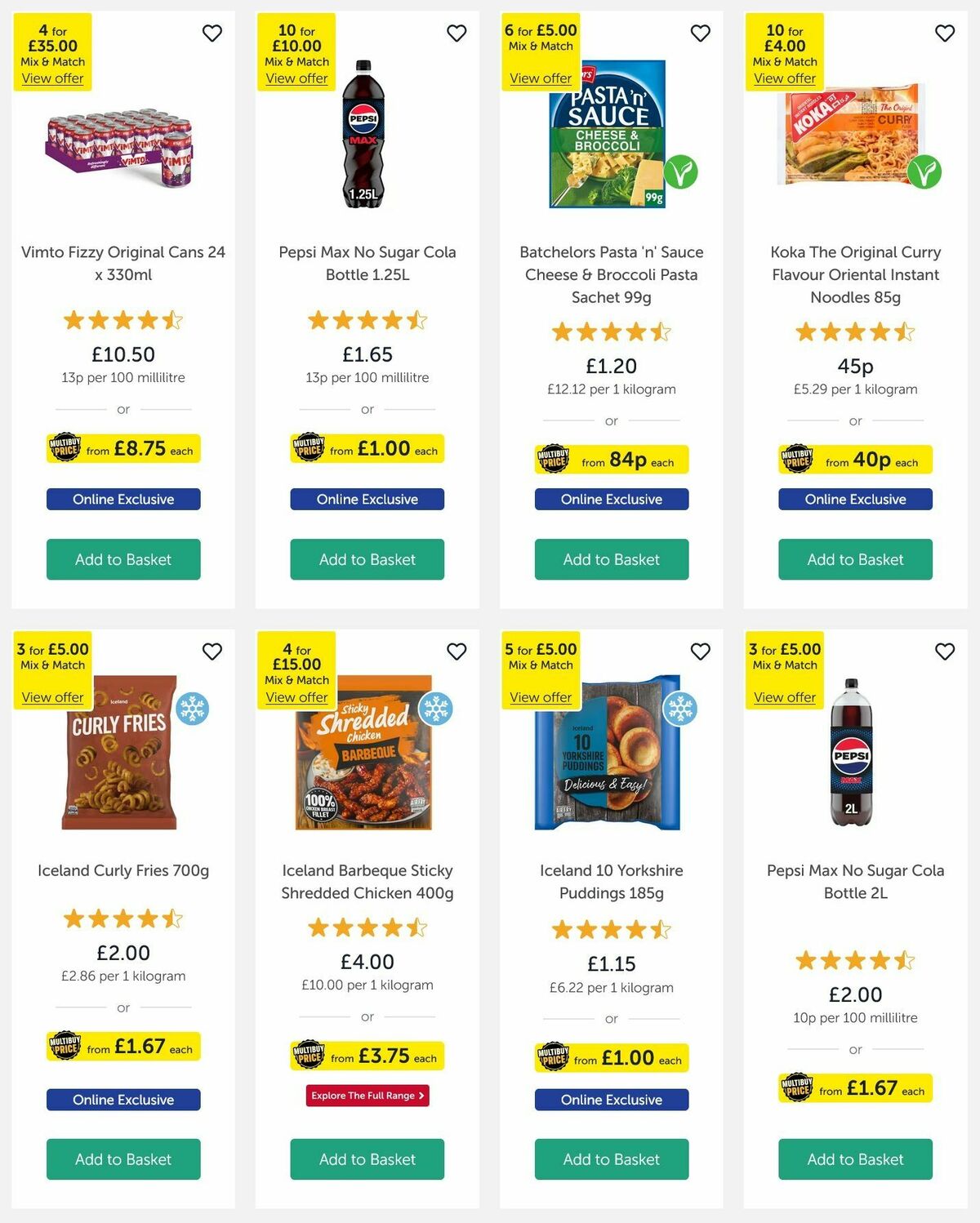Toggle the favourite heart on Pepsi Max 2L
The image size is (980, 1223).
[x=944, y=652]
